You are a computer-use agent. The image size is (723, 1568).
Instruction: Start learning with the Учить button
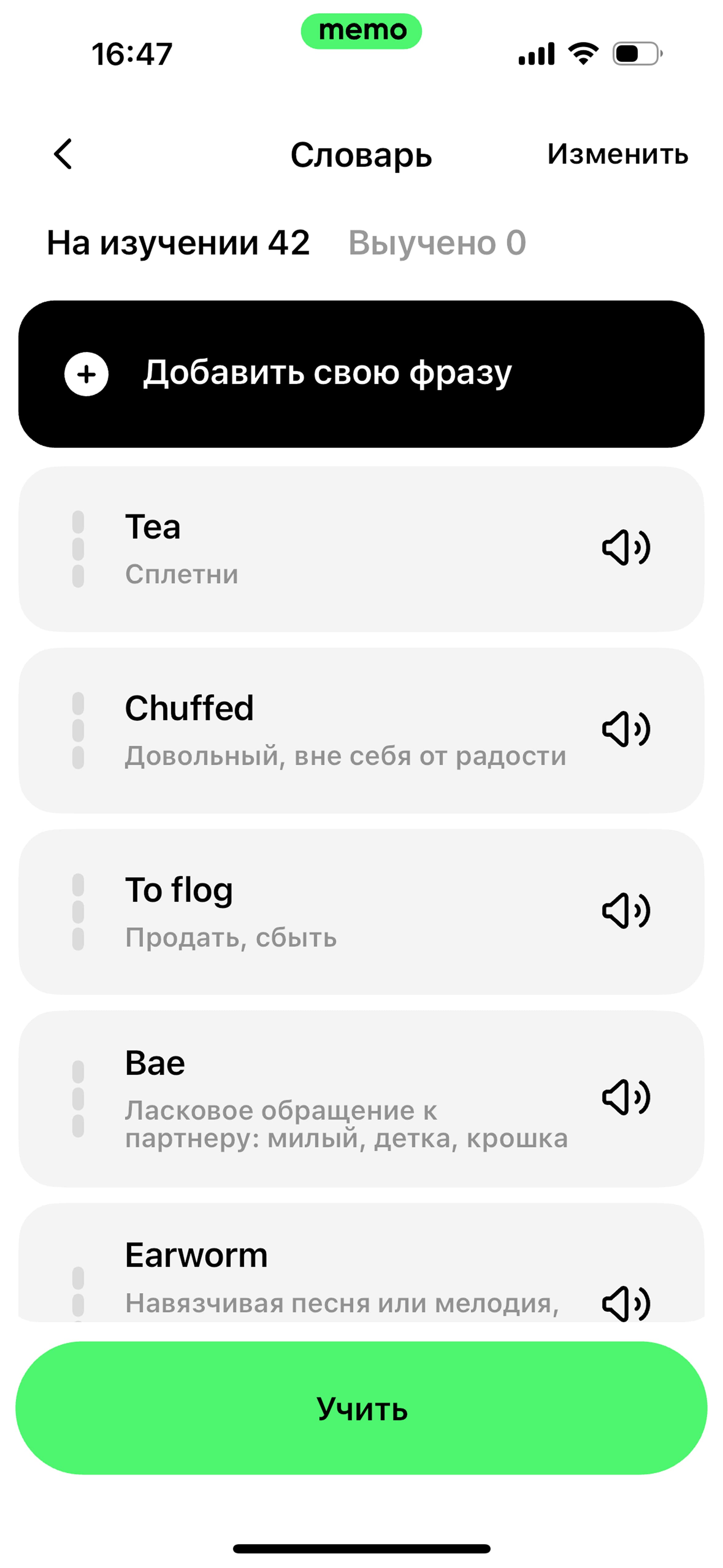(x=361, y=1407)
